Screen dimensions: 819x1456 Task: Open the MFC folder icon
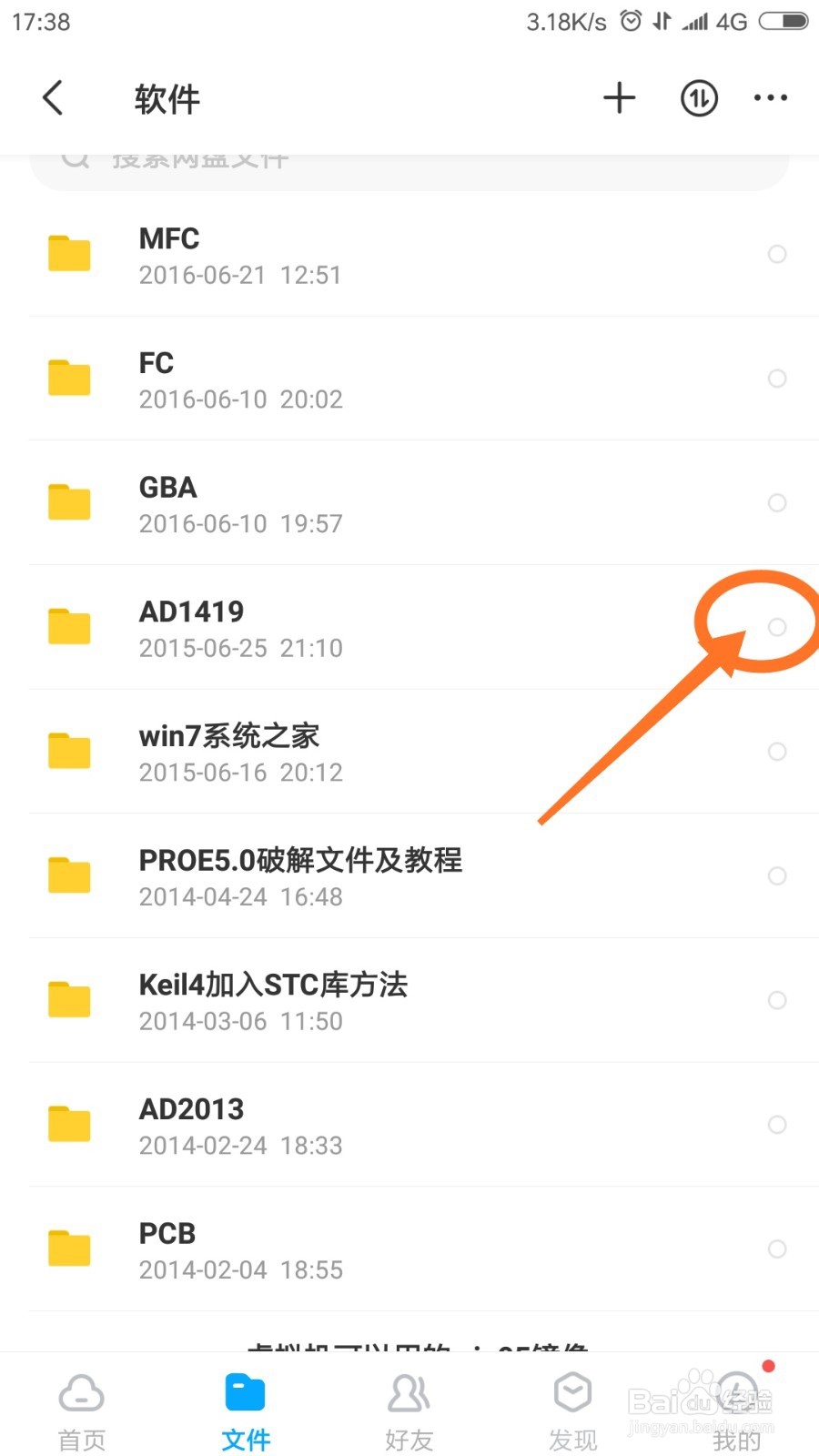[68, 253]
